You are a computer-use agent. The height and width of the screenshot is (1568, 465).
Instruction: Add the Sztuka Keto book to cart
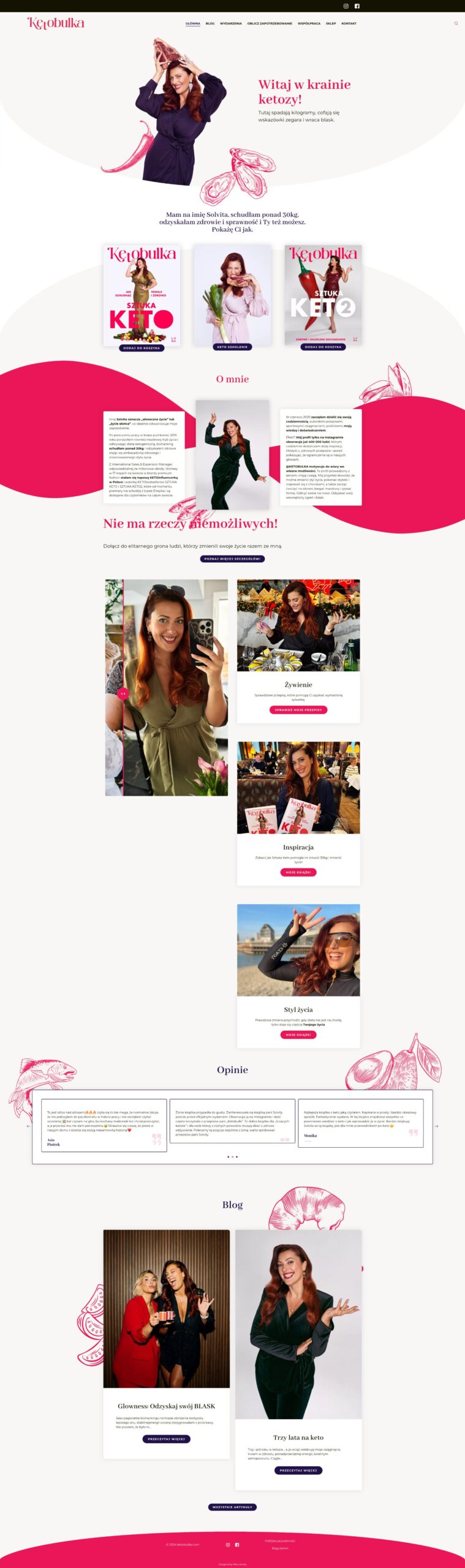coord(142,347)
